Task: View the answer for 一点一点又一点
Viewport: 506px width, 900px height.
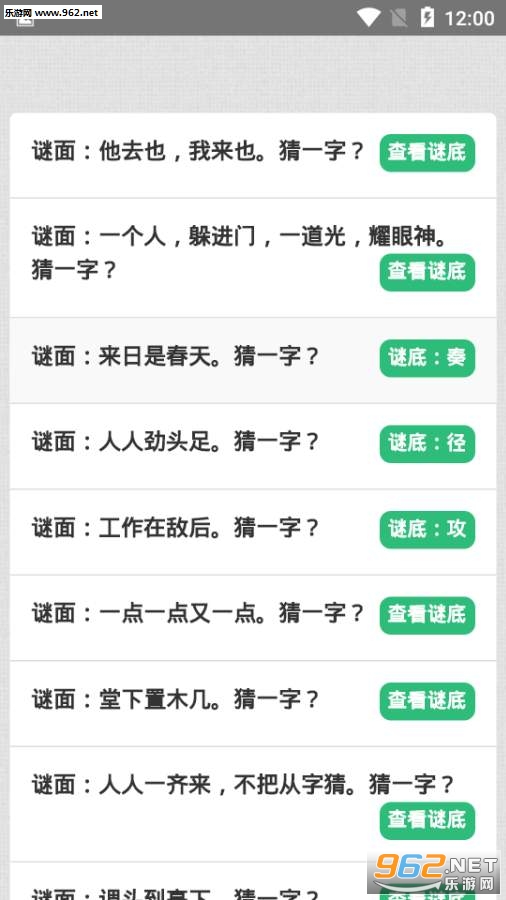Action: click(x=427, y=615)
